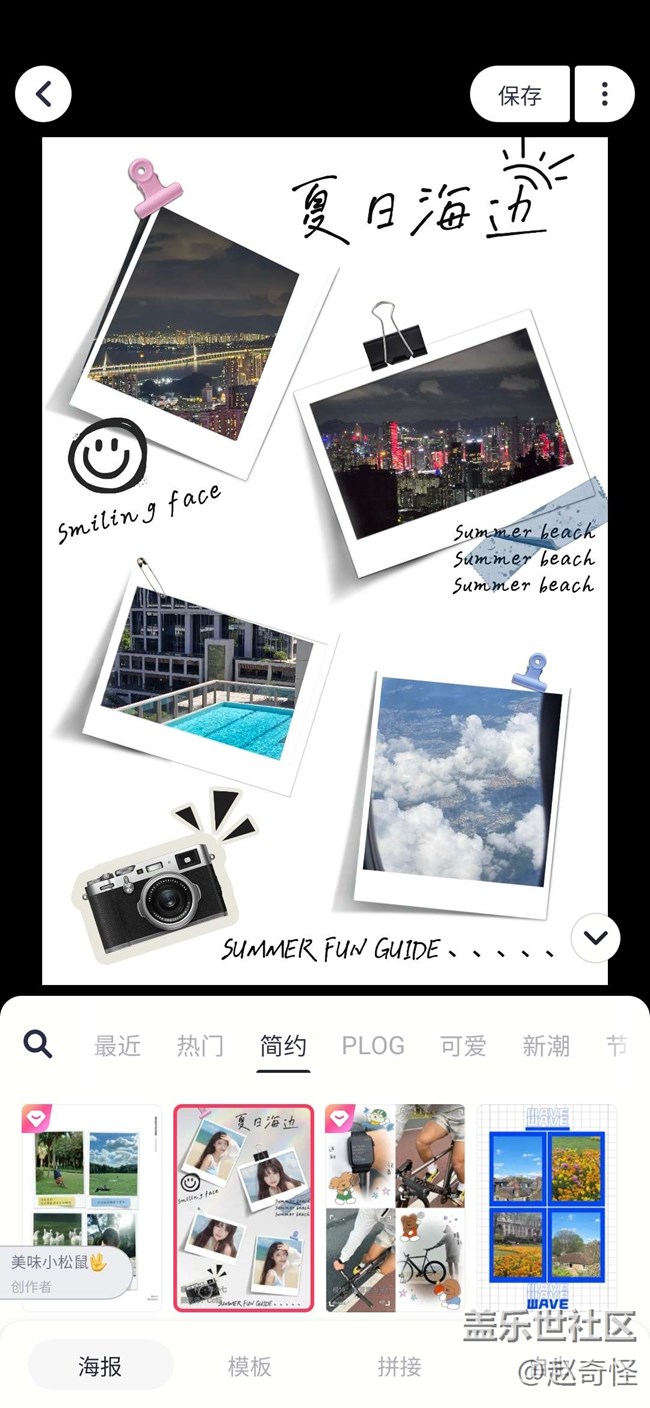650x1408 pixels.
Task: Collapse the template panel with the chevron
Action: (596, 938)
